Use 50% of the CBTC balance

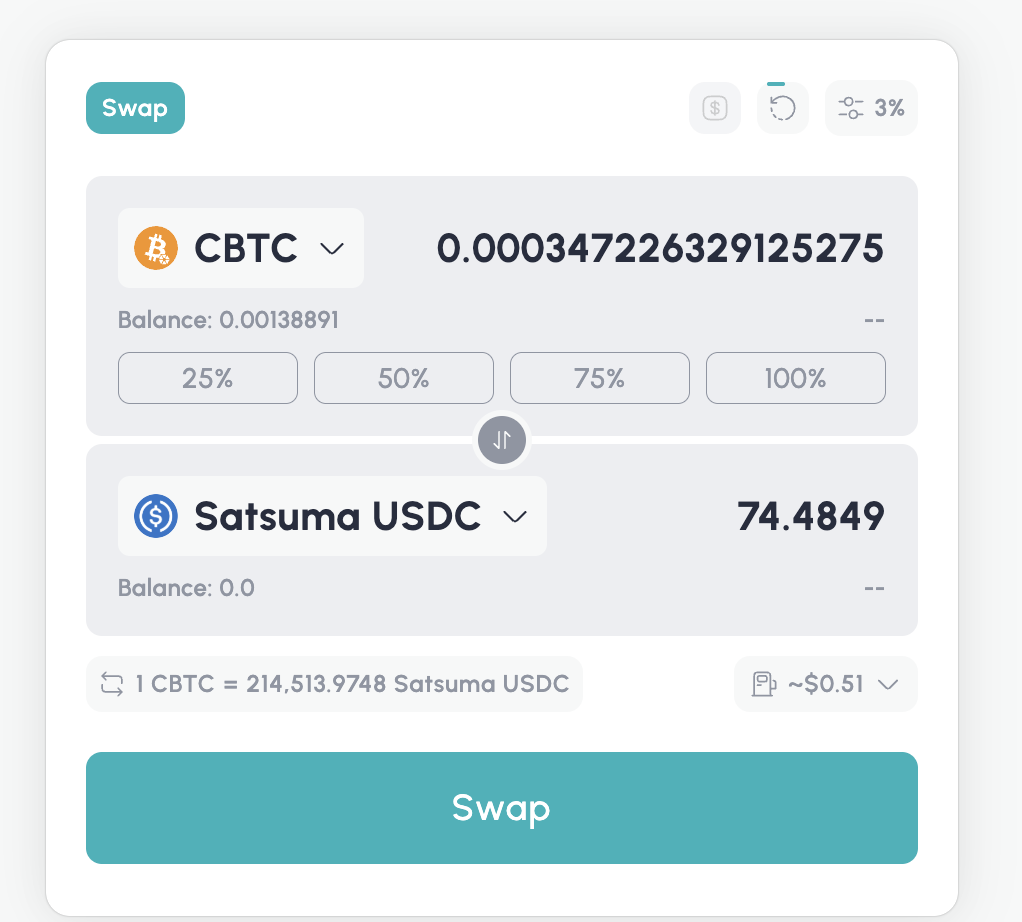(x=404, y=378)
